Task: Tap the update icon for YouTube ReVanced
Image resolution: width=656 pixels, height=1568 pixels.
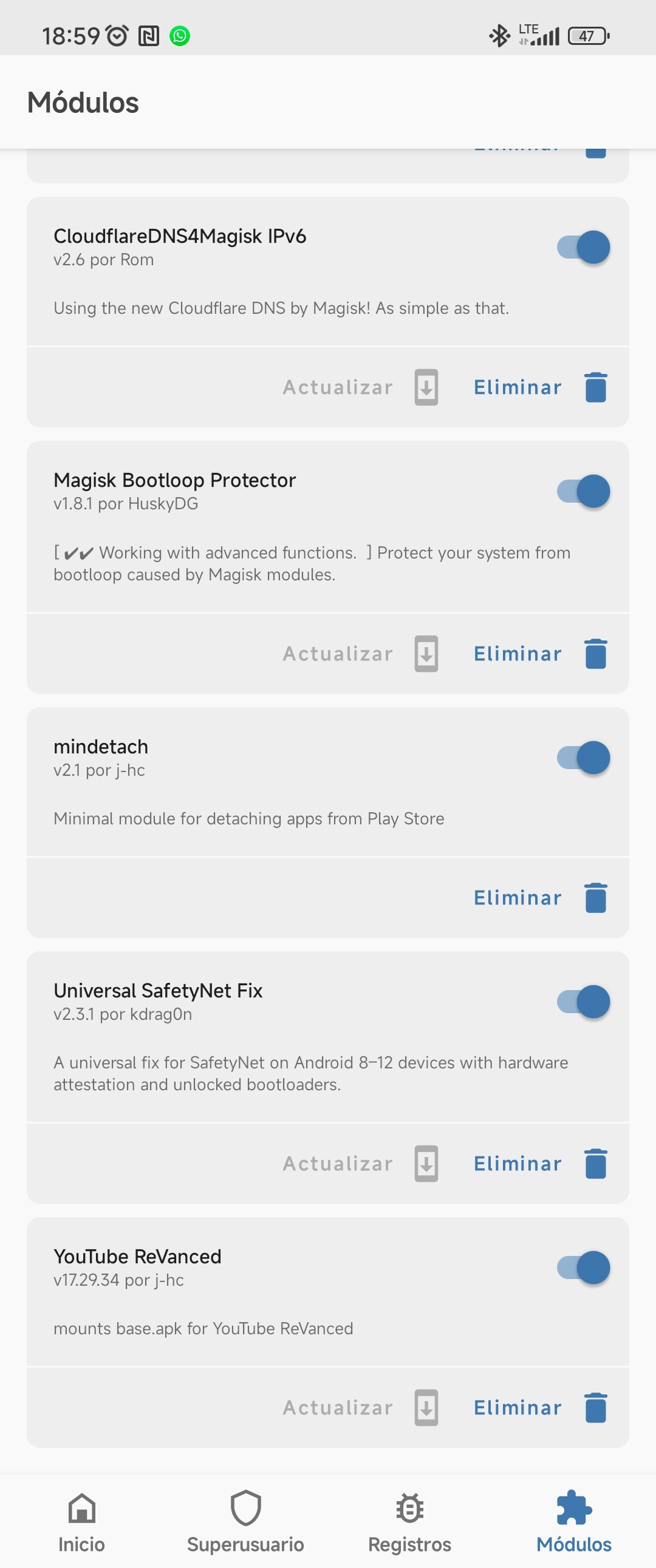Action: [426, 1407]
